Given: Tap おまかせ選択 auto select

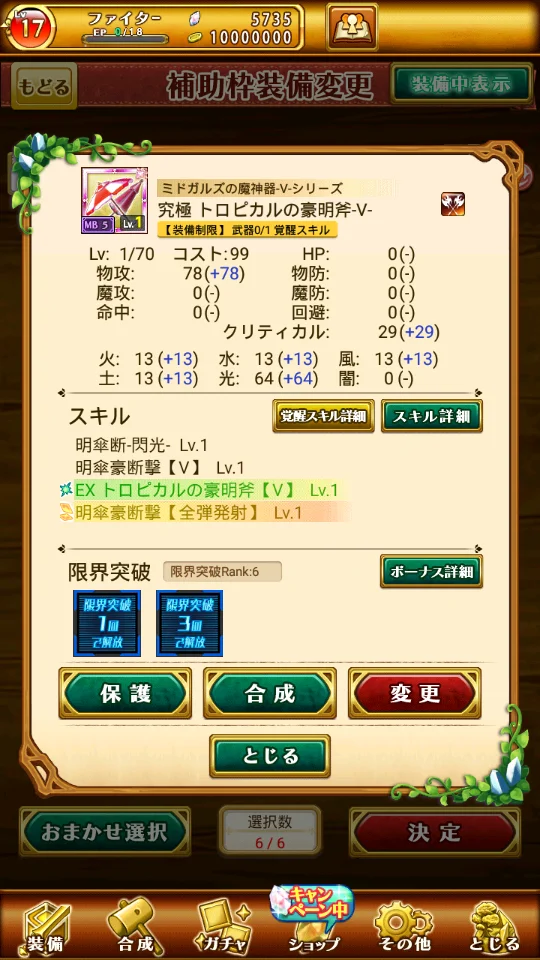Looking at the screenshot, I should [105, 831].
